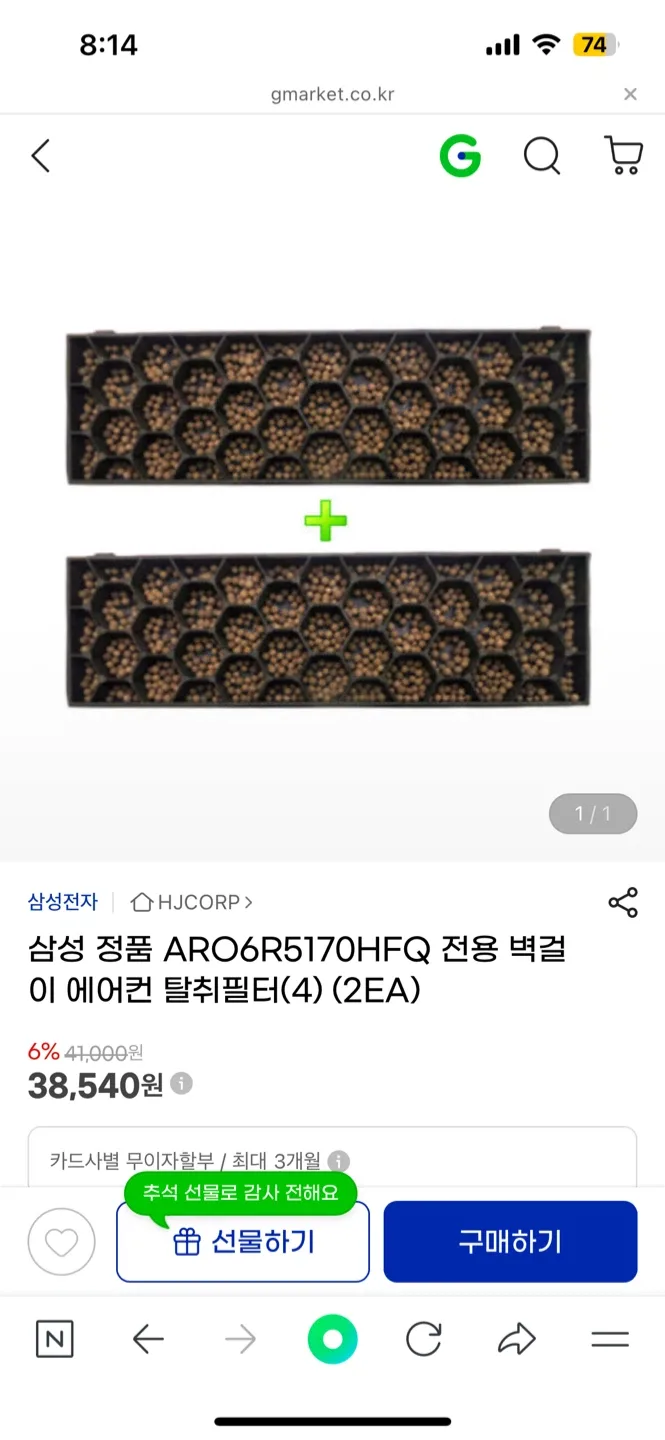Open the 삼성전자 brand link

coord(63,902)
